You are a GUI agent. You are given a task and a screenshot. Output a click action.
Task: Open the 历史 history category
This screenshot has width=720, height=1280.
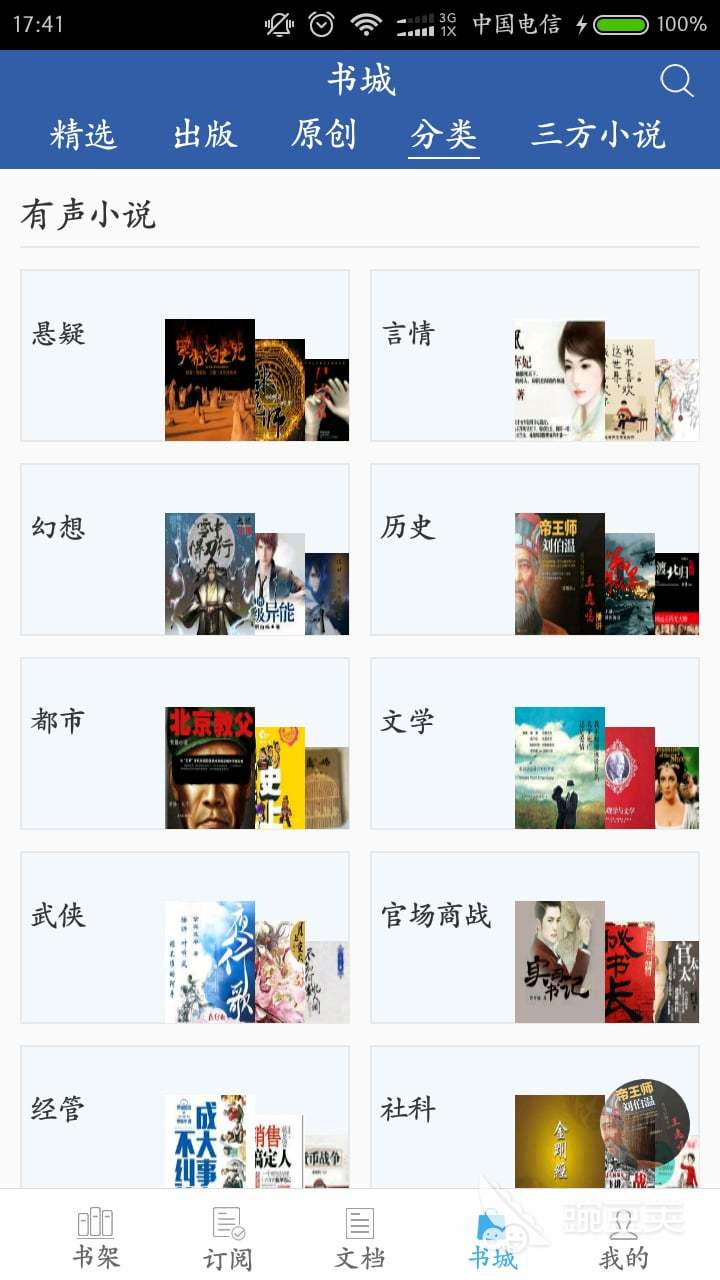click(x=536, y=549)
